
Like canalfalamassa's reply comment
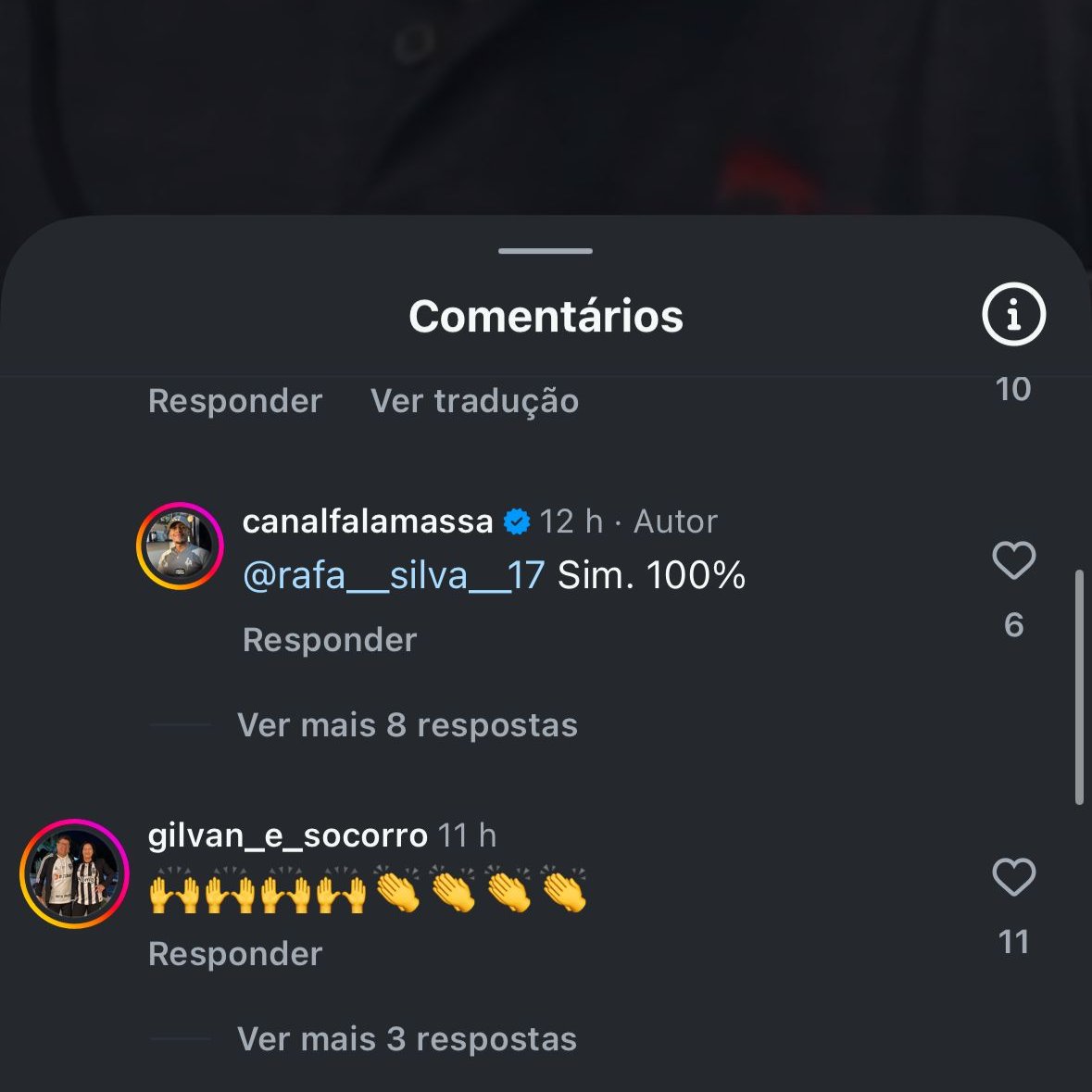(x=1013, y=561)
